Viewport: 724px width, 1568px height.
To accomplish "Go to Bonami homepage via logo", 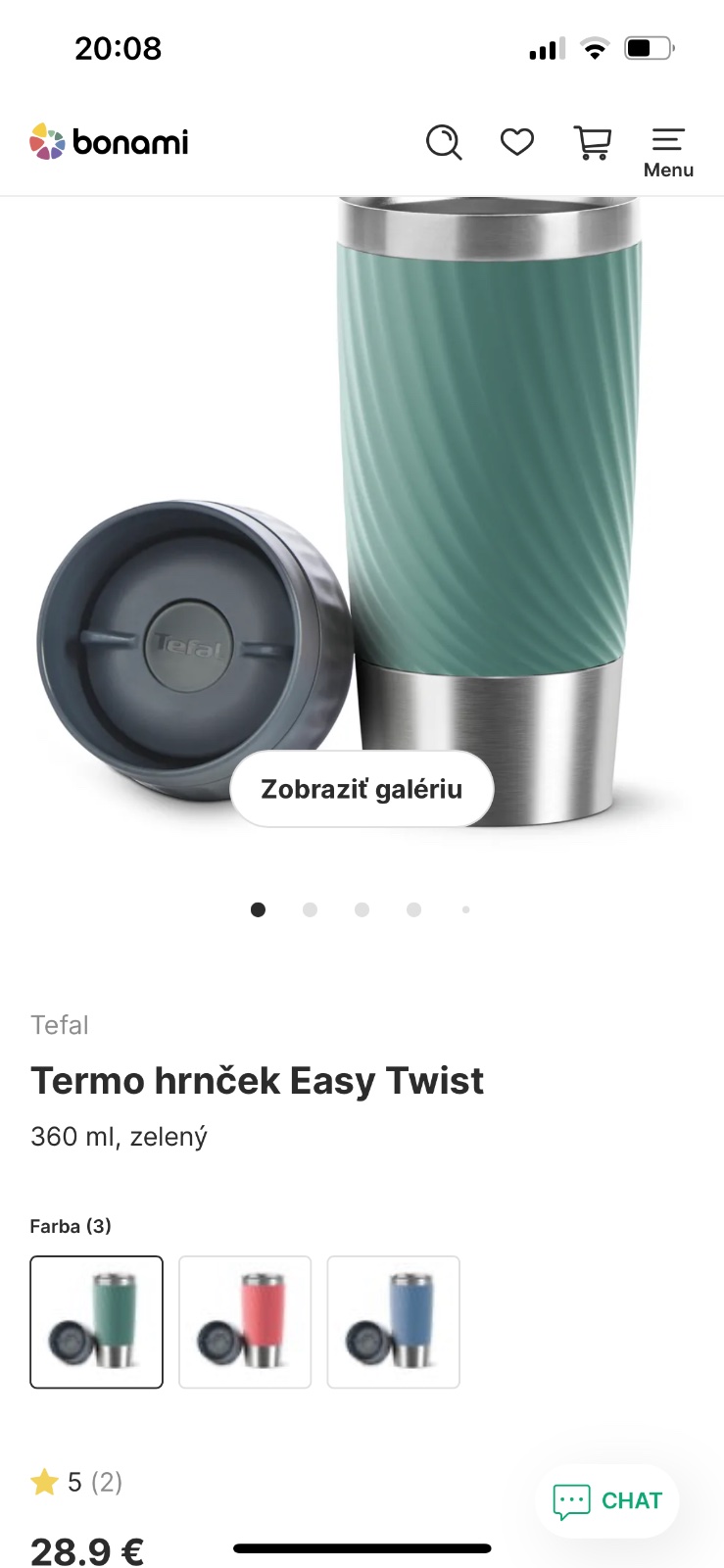I will [x=109, y=142].
